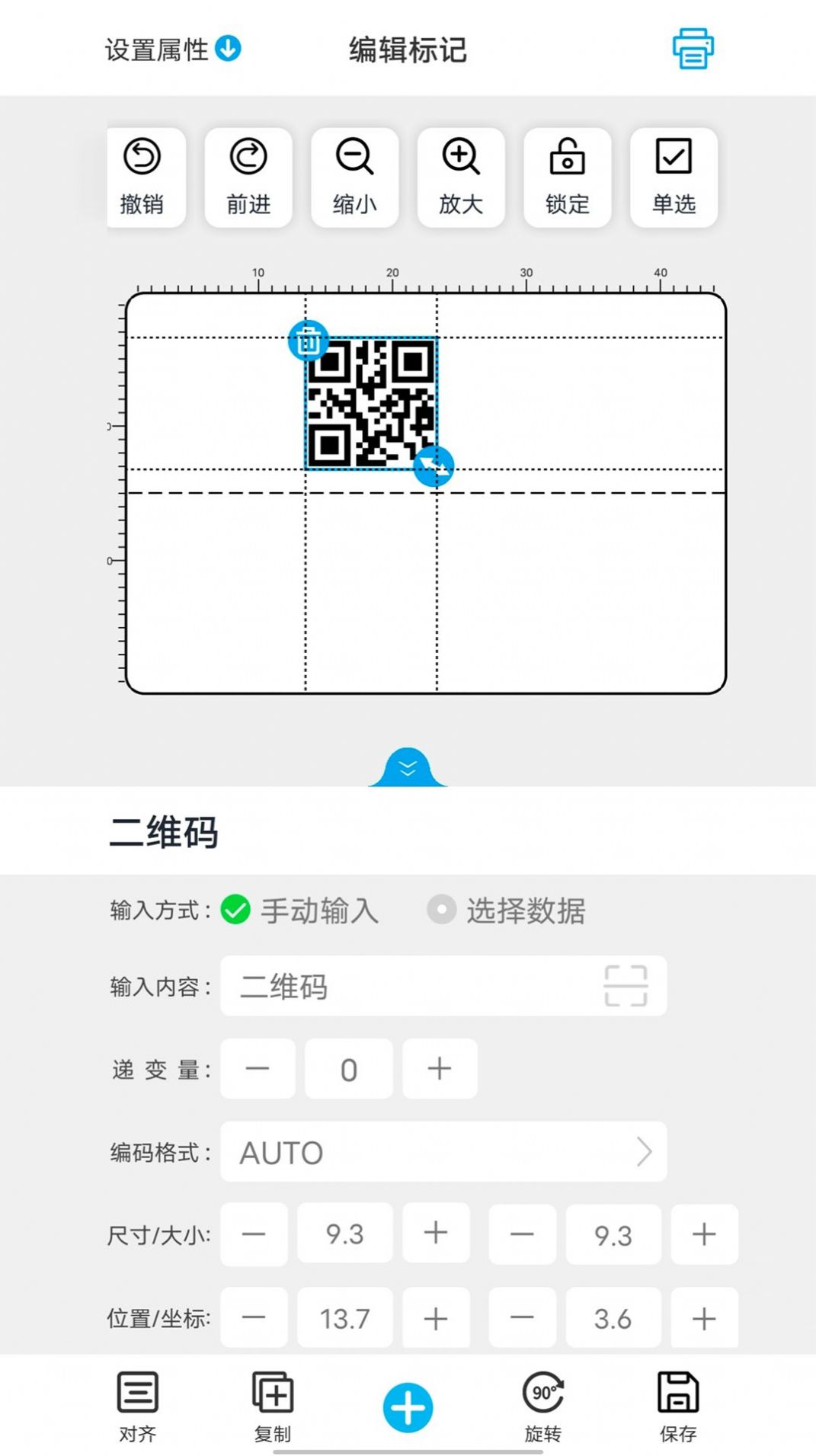
Task: Open 设置属性 dropdown
Action: point(173,50)
